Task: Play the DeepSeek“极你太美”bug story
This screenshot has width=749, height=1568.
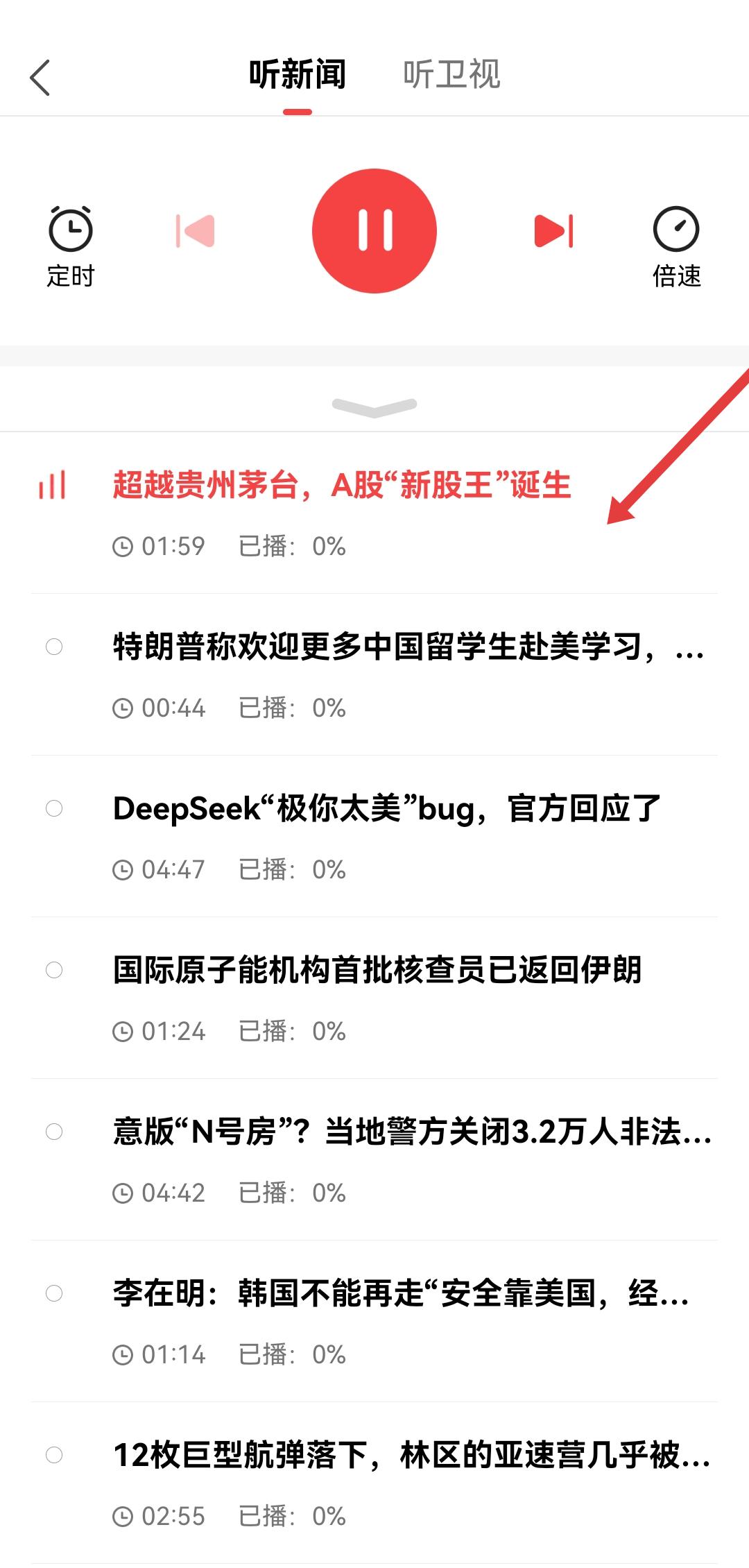Action: pos(386,809)
